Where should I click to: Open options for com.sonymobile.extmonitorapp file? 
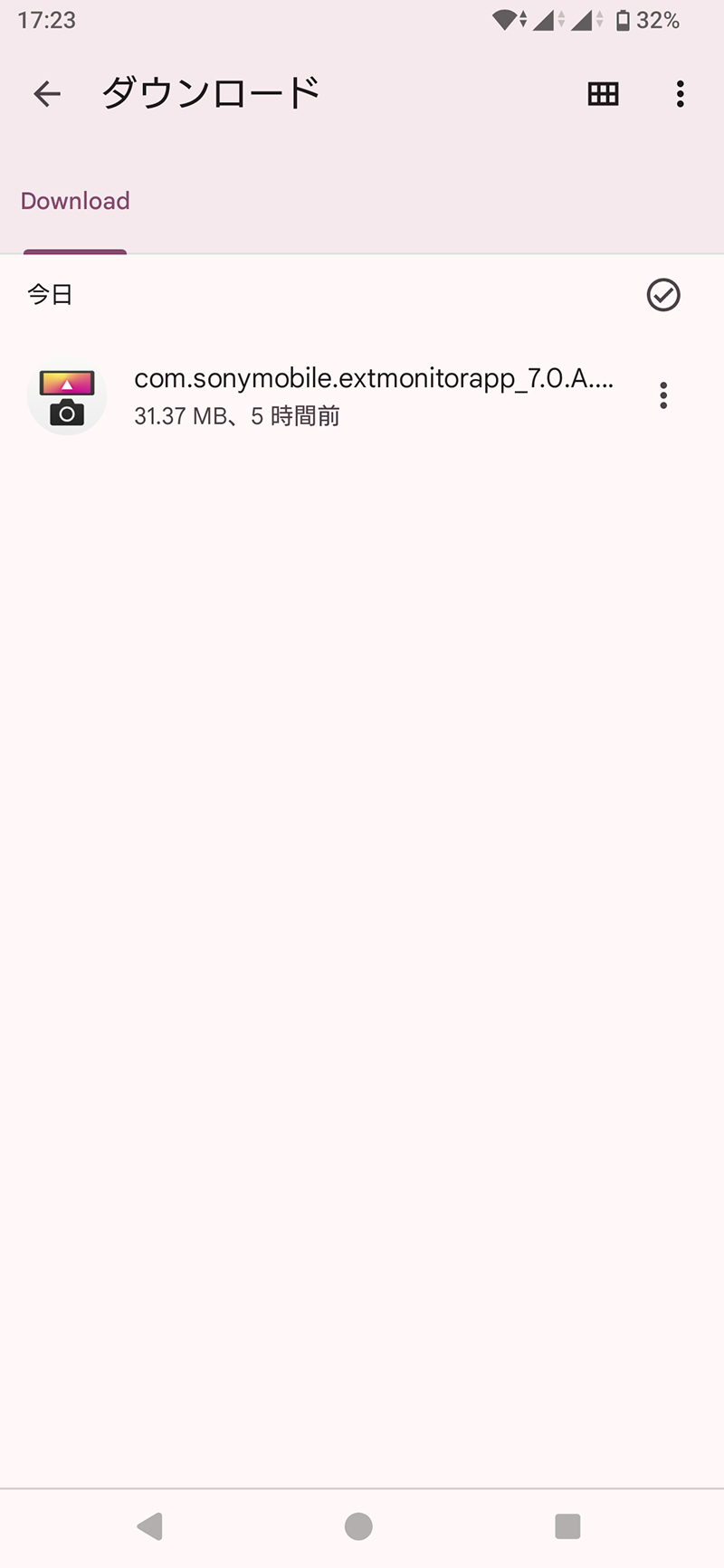click(663, 395)
